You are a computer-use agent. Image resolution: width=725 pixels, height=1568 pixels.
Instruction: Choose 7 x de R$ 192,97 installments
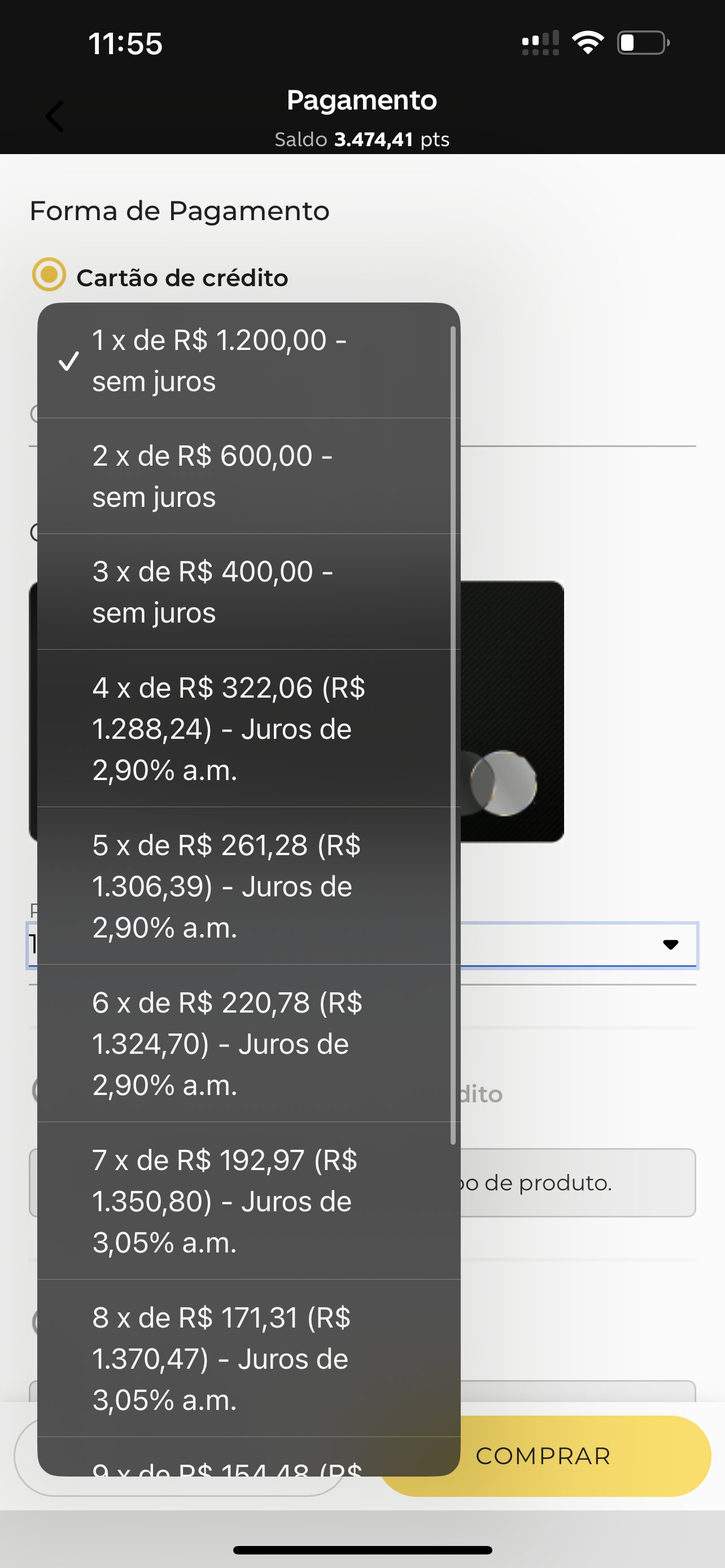point(248,1201)
